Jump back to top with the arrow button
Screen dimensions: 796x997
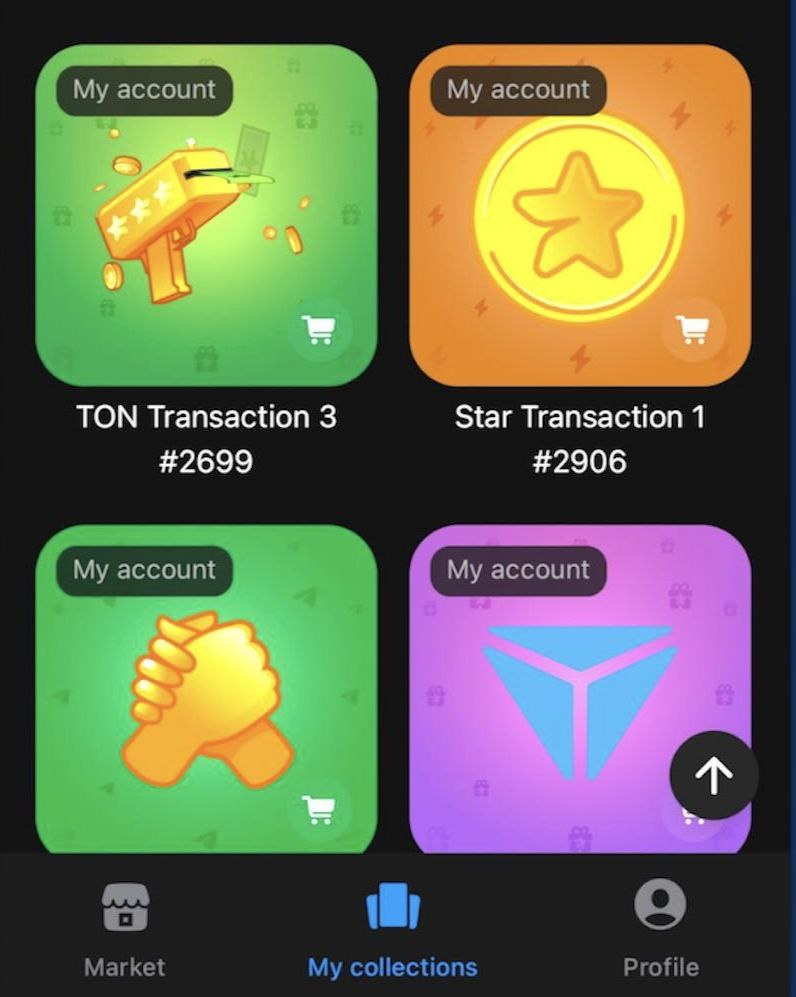714,775
